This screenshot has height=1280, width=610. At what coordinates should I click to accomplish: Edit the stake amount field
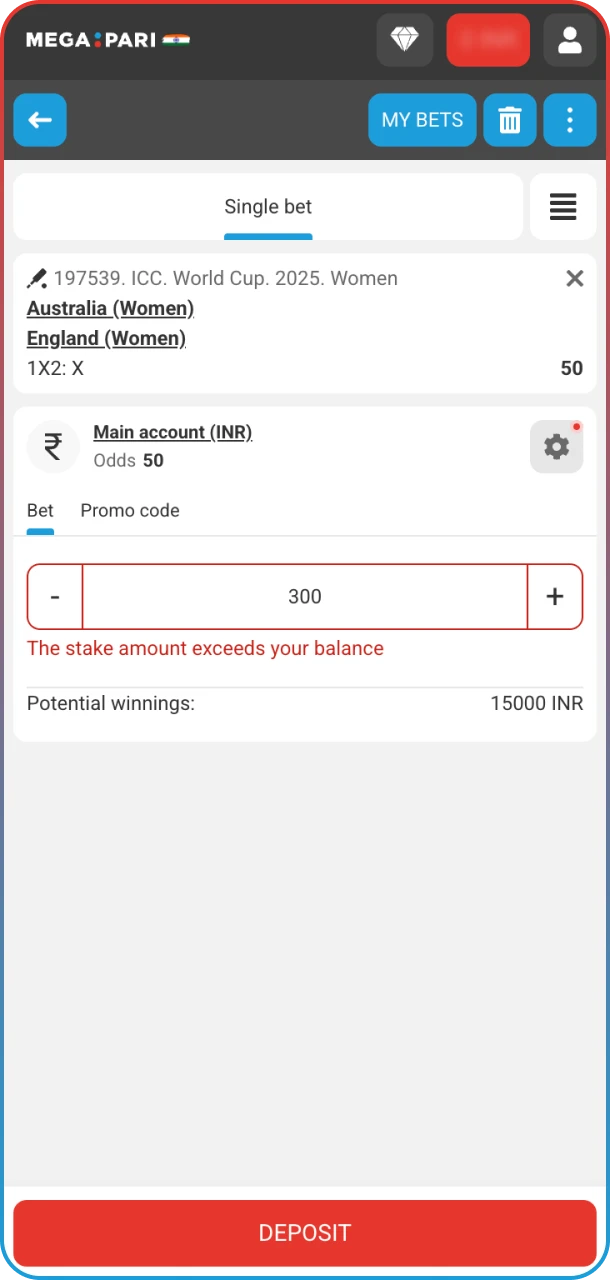coord(305,597)
